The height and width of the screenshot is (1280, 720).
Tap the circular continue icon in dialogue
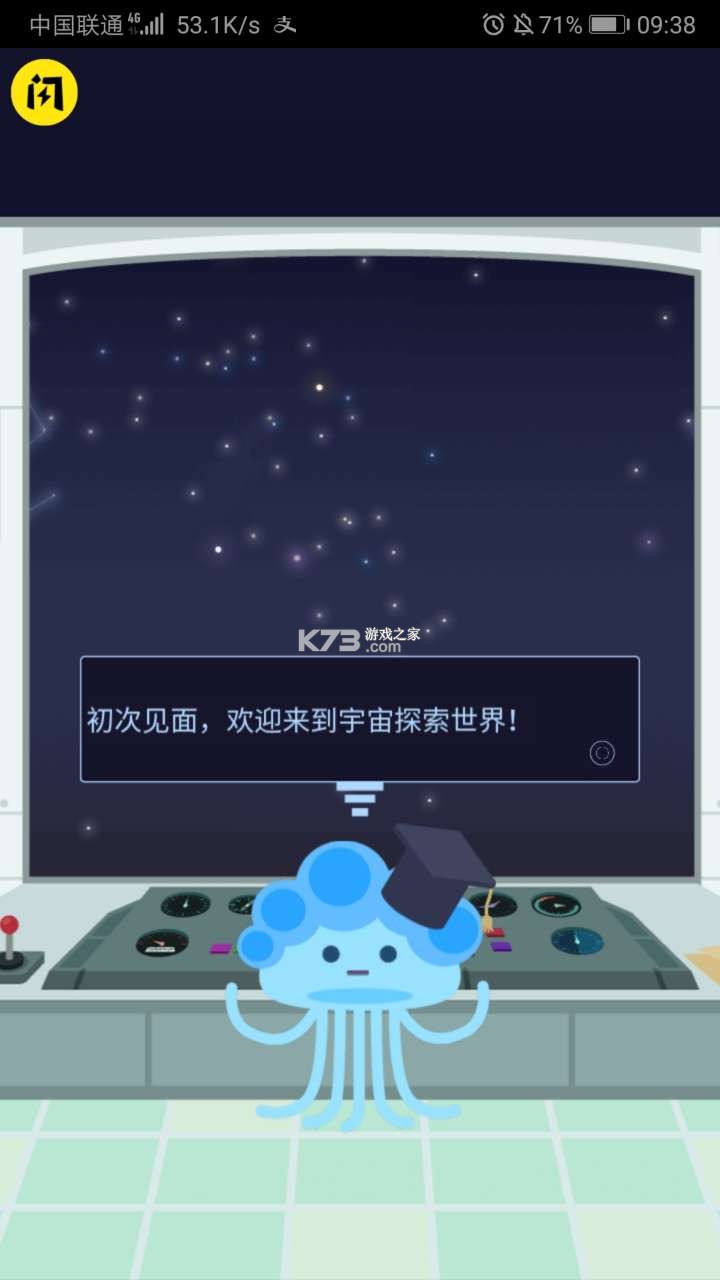tap(602, 753)
